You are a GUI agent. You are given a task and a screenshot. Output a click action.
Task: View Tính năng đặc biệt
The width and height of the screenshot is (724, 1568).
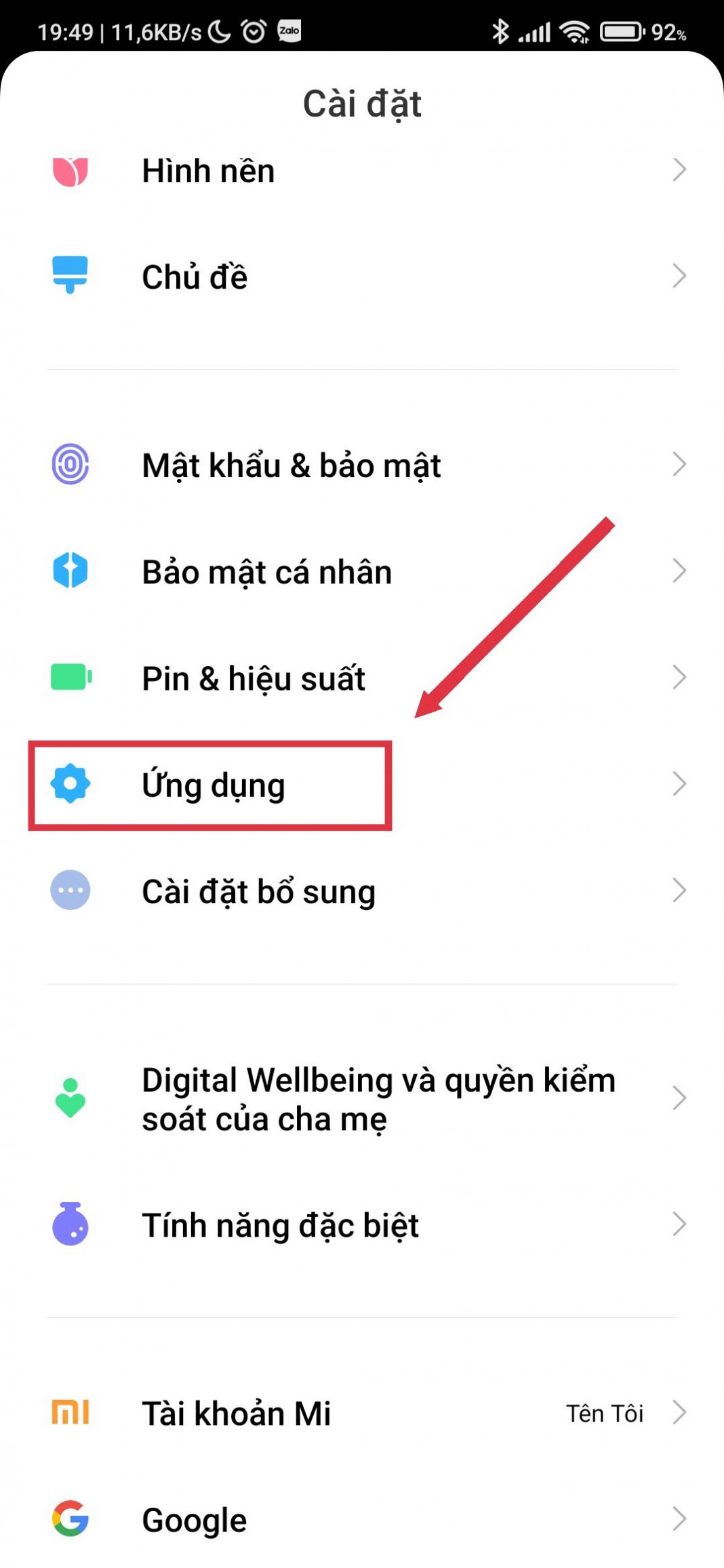point(280,1225)
